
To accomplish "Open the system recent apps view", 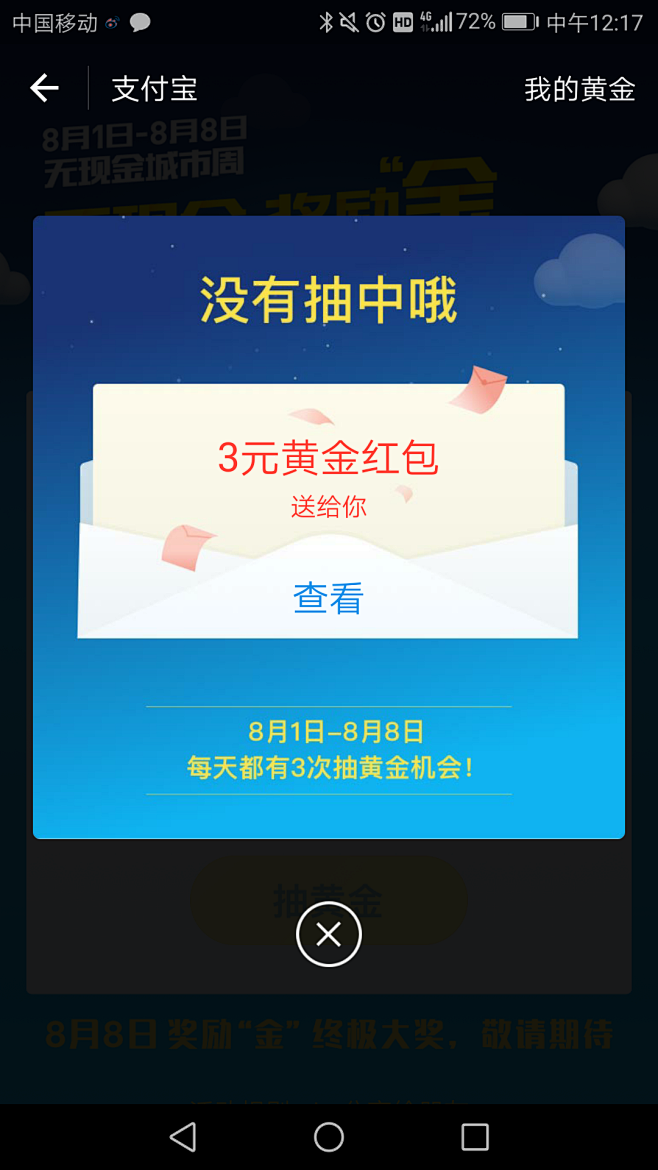I will [474, 1137].
